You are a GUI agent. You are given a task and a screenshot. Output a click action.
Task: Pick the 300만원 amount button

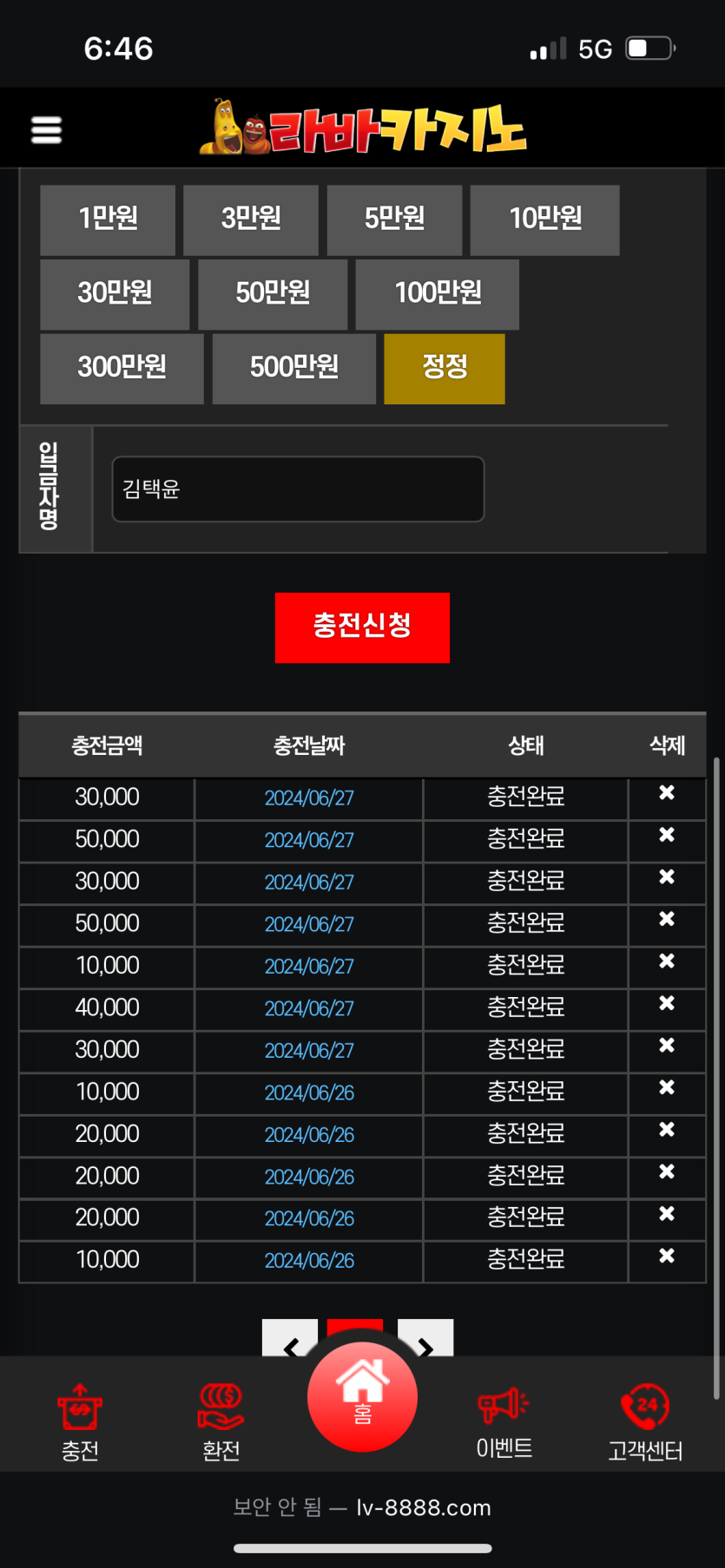tap(122, 369)
